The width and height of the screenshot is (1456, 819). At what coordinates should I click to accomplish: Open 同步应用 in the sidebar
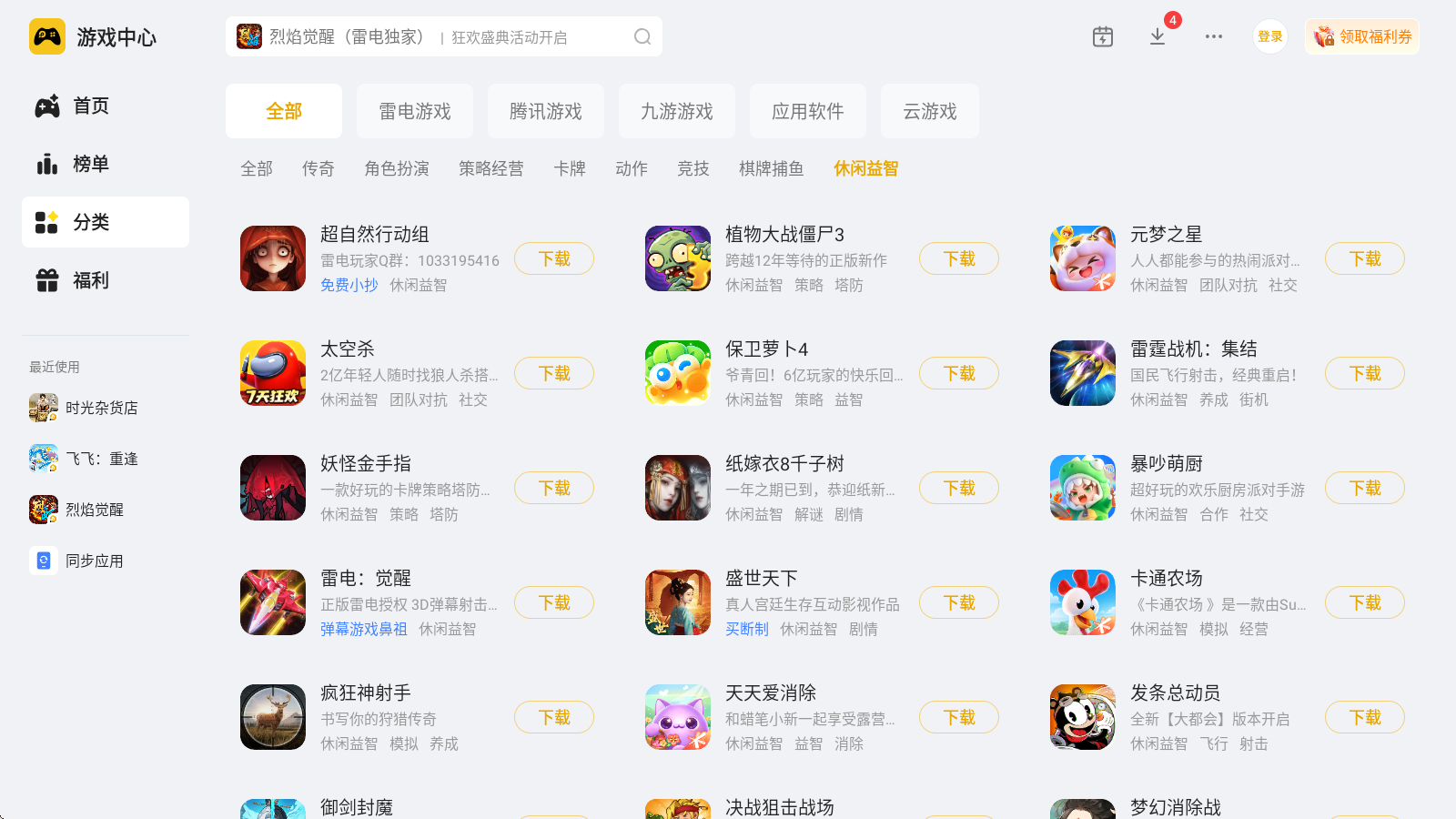94,561
